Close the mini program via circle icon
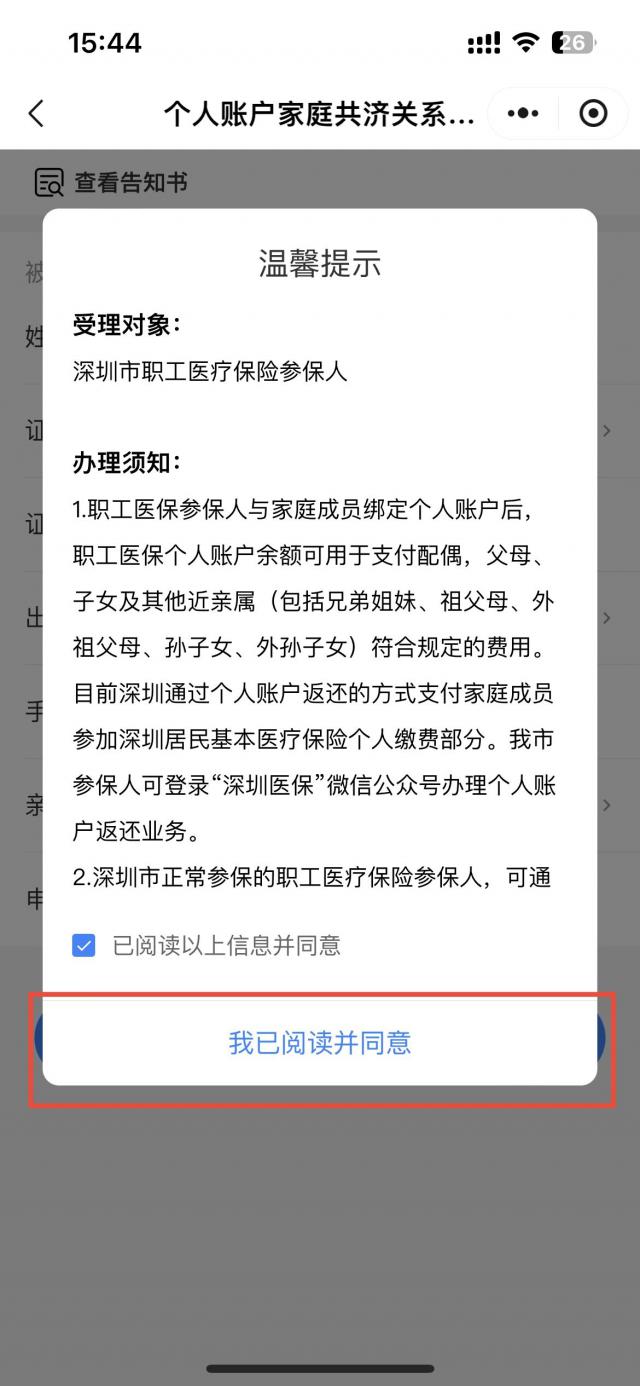The height and width of the screenshot is (1386, 640). pos(593,113)
